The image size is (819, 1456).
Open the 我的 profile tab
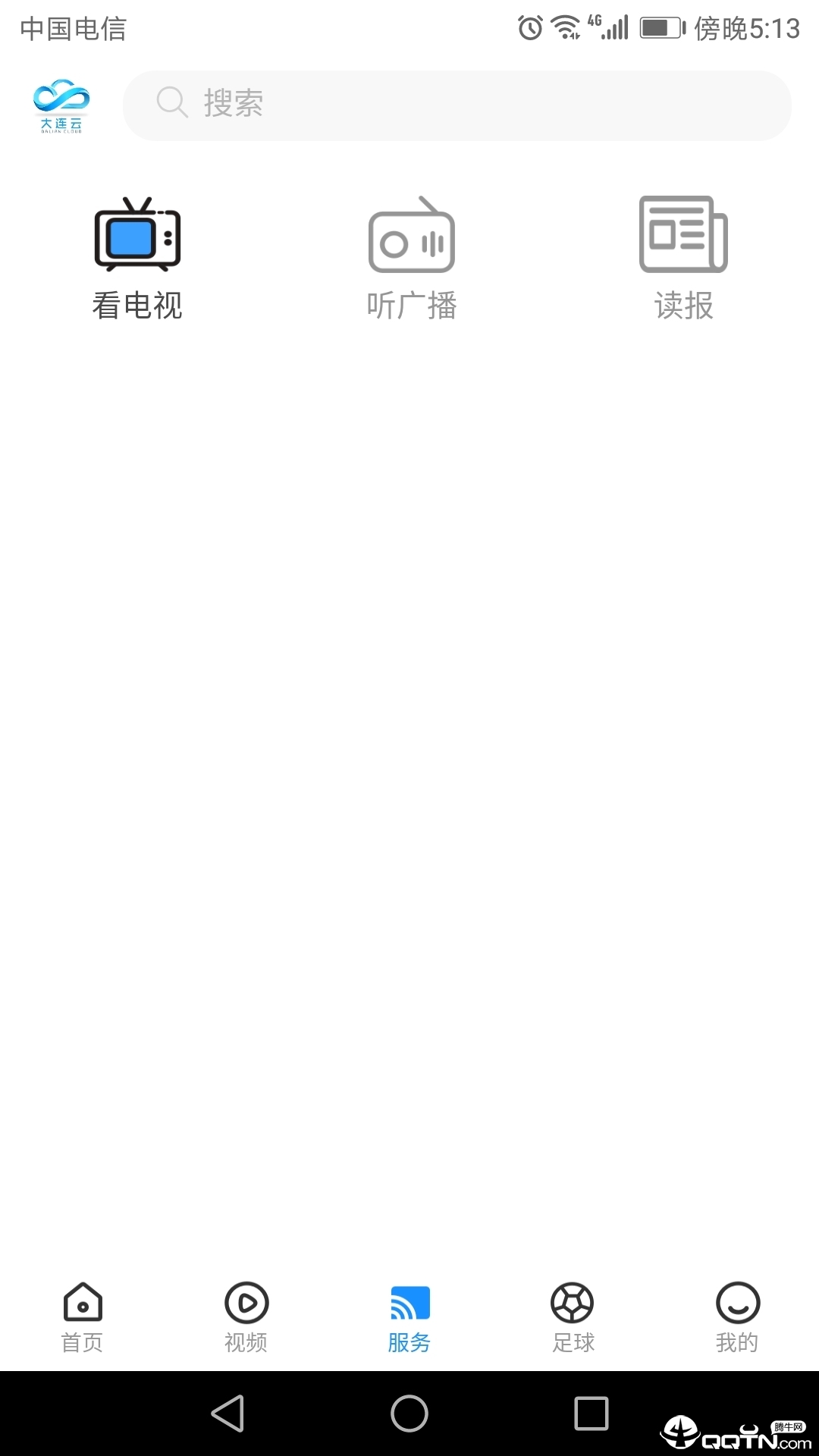(x=737, y=1317)
